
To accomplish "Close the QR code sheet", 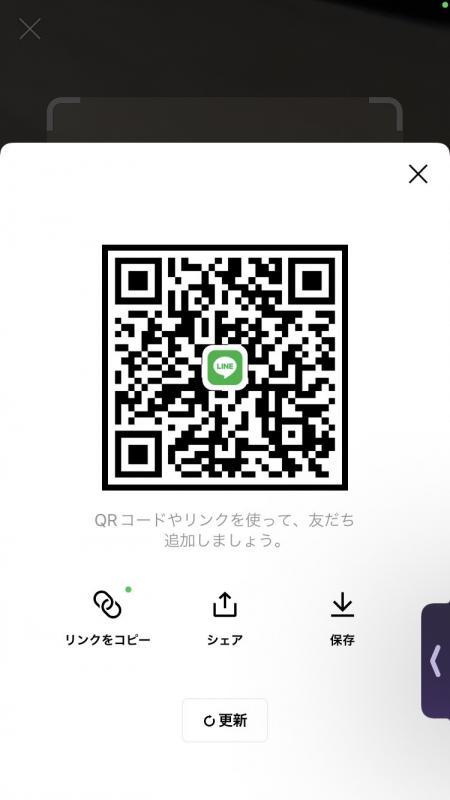I will [418, 174].
